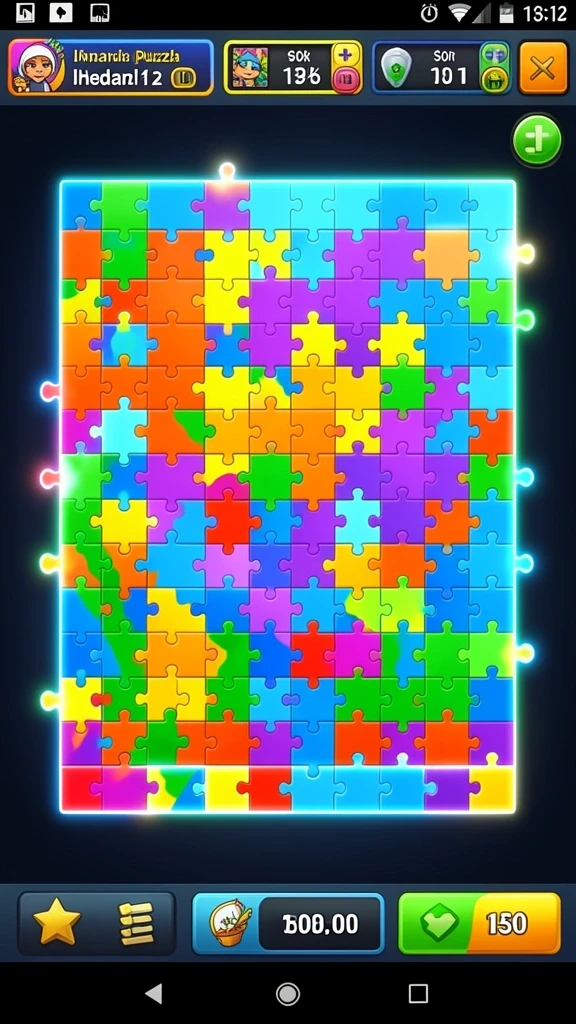This screenshot has height=1024, width=576.
Task: Tap the green plus button above the puzzle
Action: 537,140
